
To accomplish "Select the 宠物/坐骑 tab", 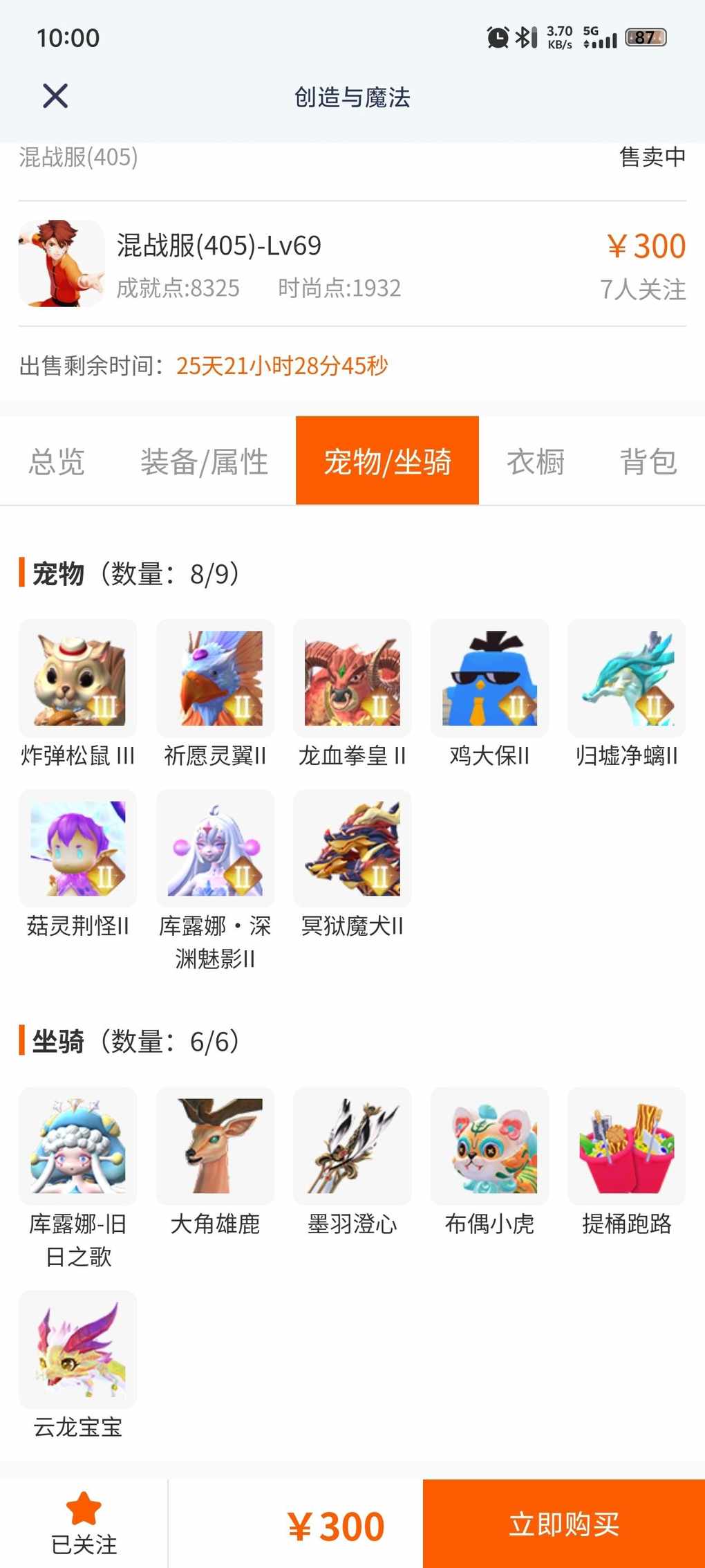I will point(387,461).
